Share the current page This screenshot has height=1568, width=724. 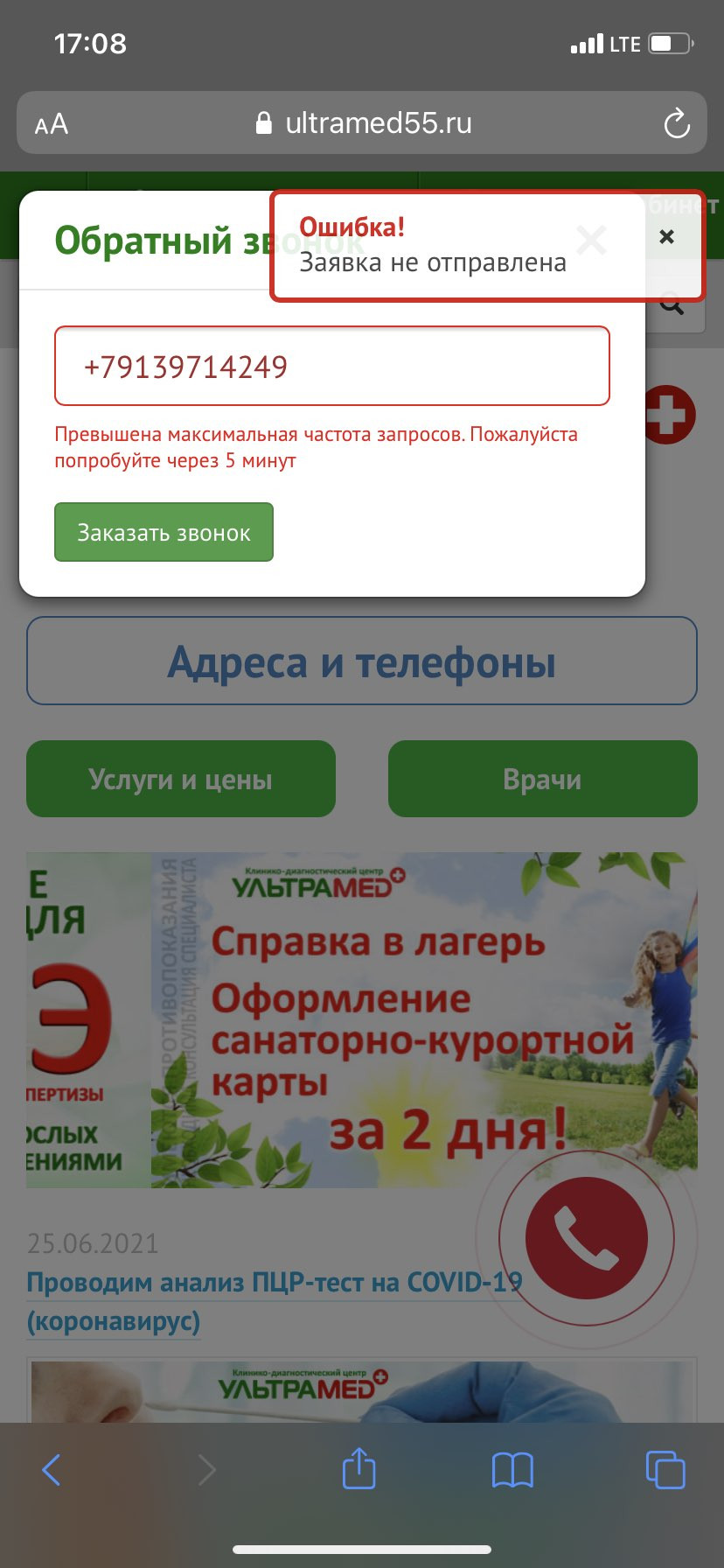pos(359,1468)
